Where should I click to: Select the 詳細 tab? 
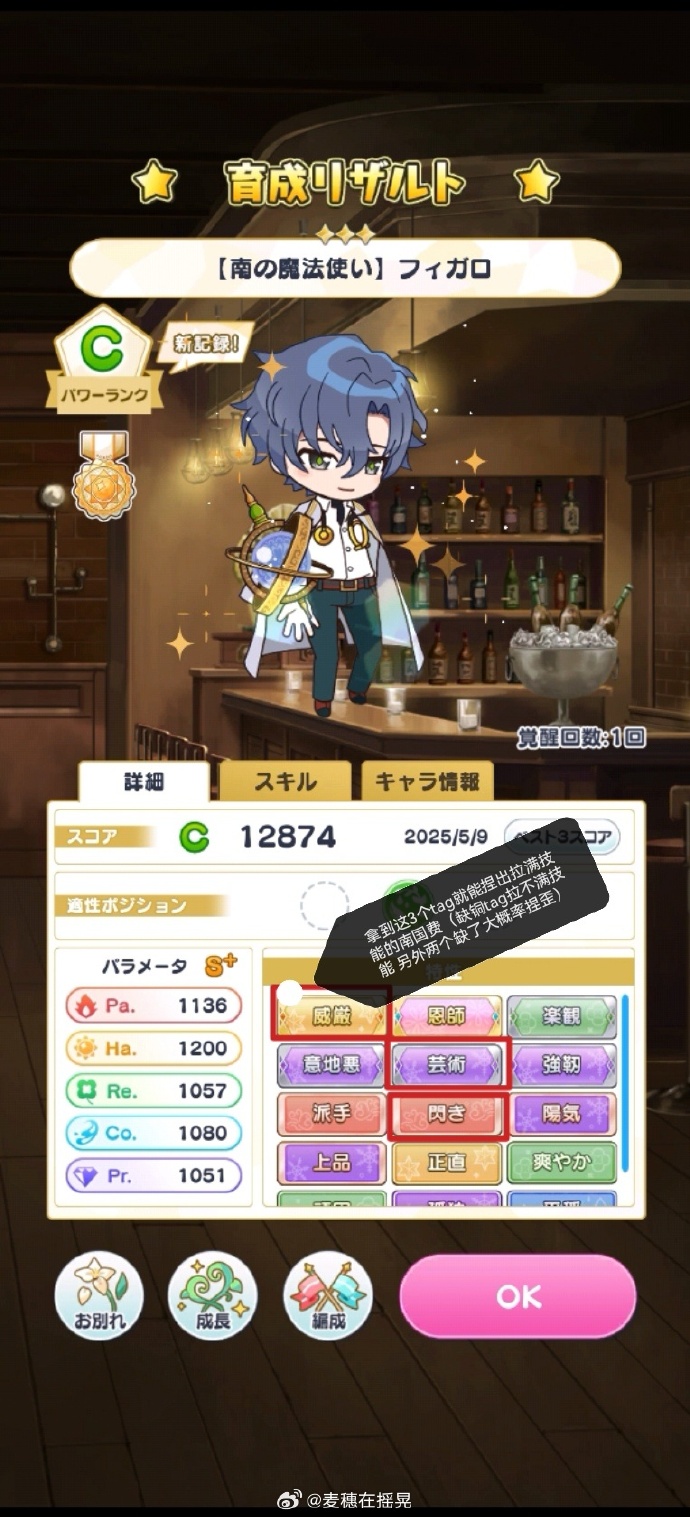pyautogui.click(x=144, y=781)
